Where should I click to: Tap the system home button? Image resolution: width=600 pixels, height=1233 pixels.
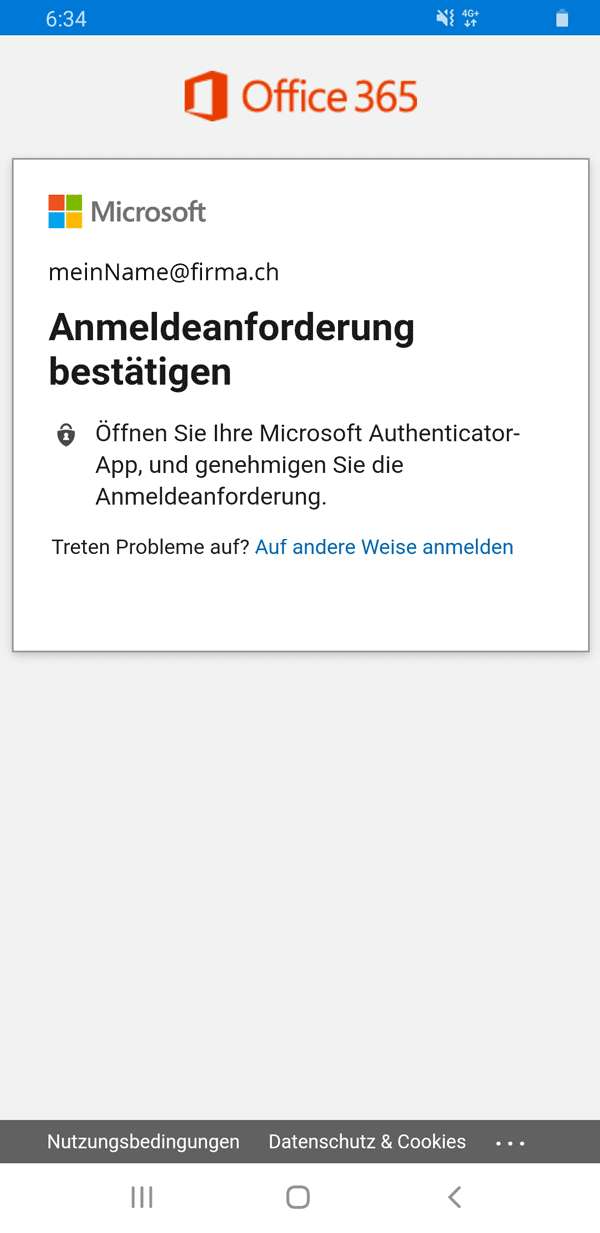(298, 1197)
